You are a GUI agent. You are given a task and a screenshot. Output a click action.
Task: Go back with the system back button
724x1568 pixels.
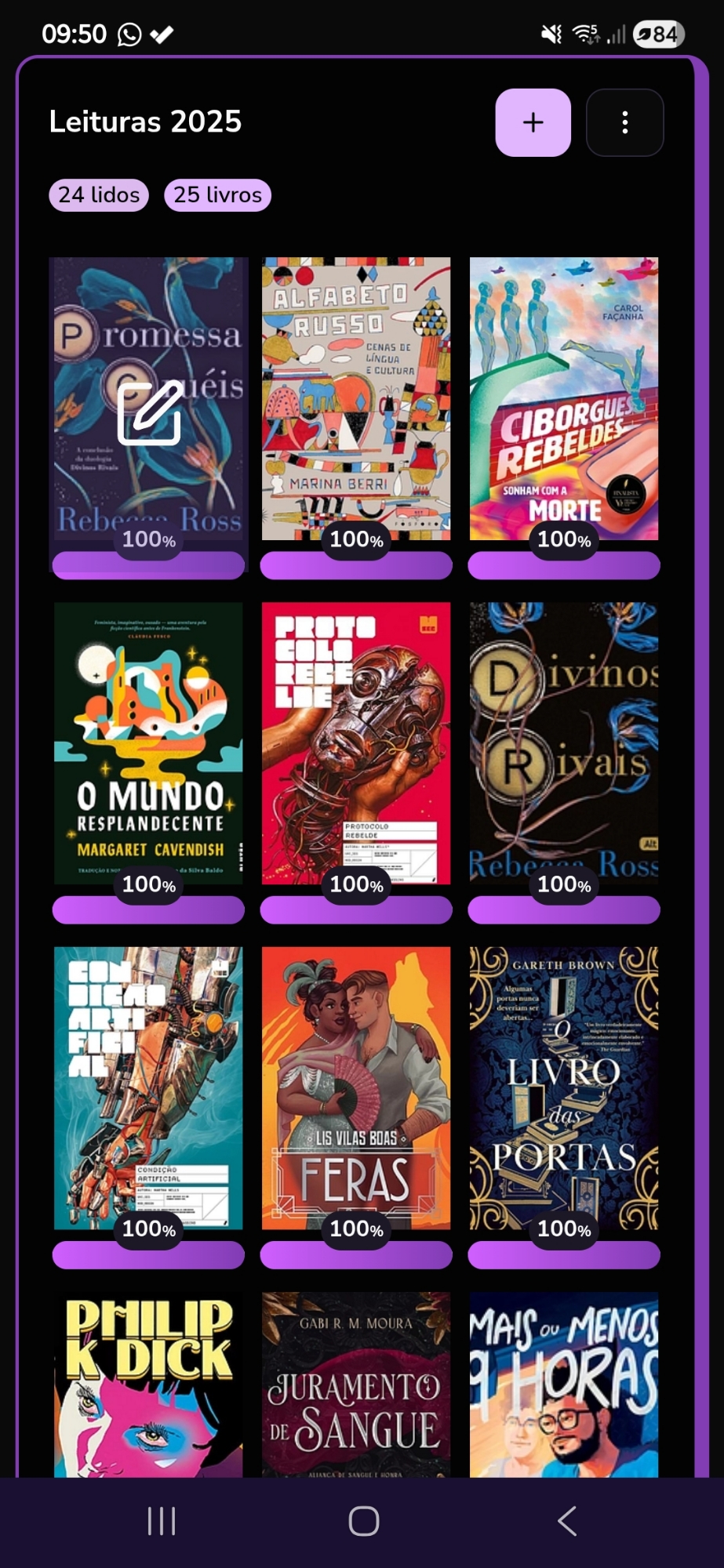point(566,1521)
